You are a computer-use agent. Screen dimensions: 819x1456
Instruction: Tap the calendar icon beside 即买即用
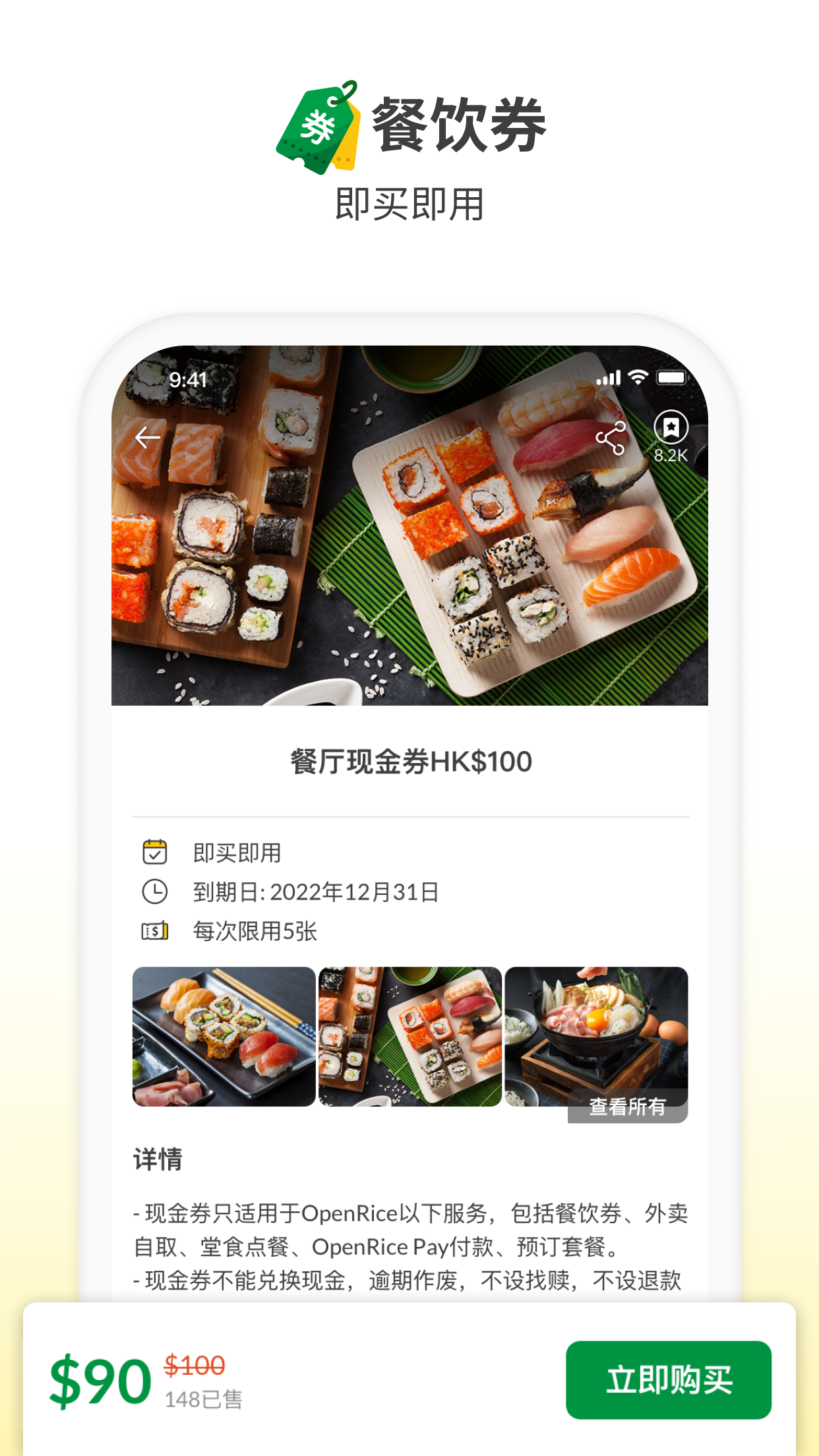tap(156, 852)
